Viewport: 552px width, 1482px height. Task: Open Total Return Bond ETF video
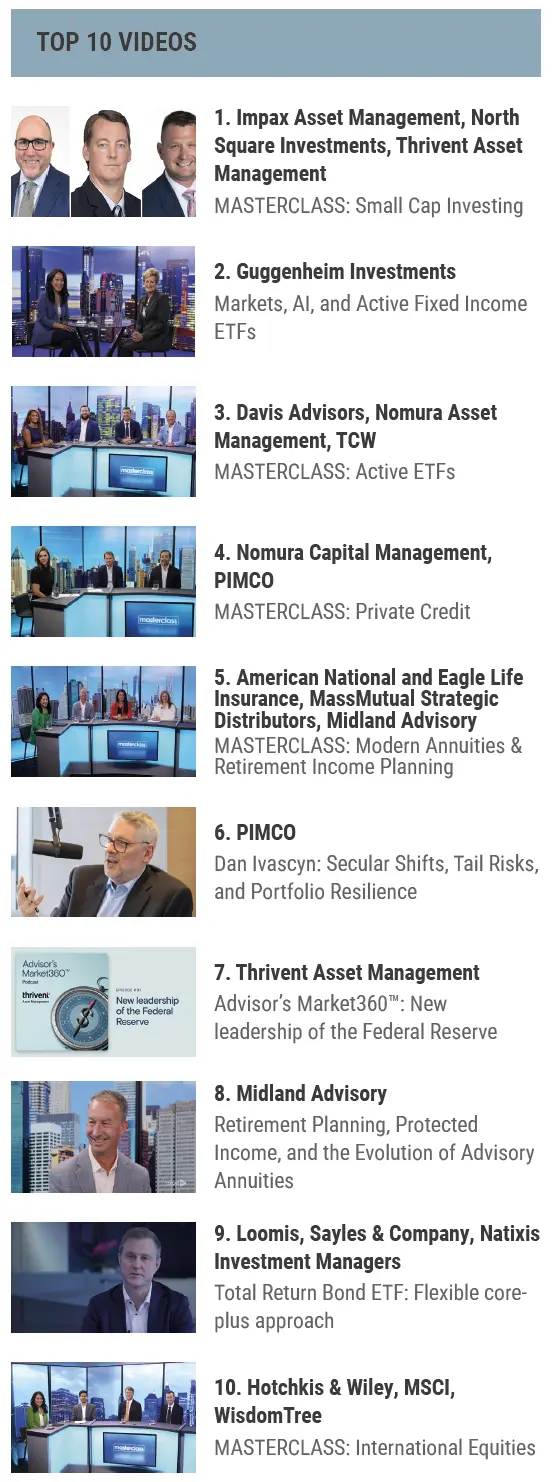pos(370,1307)
